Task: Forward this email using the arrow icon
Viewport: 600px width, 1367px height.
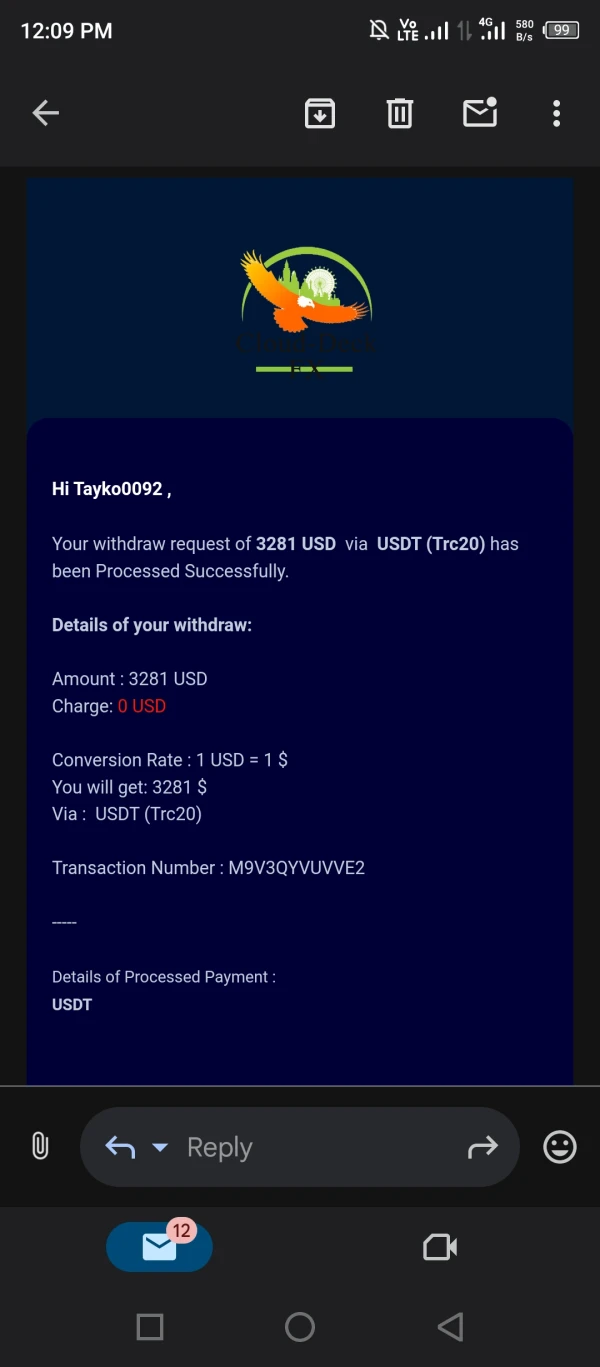Action: point(483,1148)
